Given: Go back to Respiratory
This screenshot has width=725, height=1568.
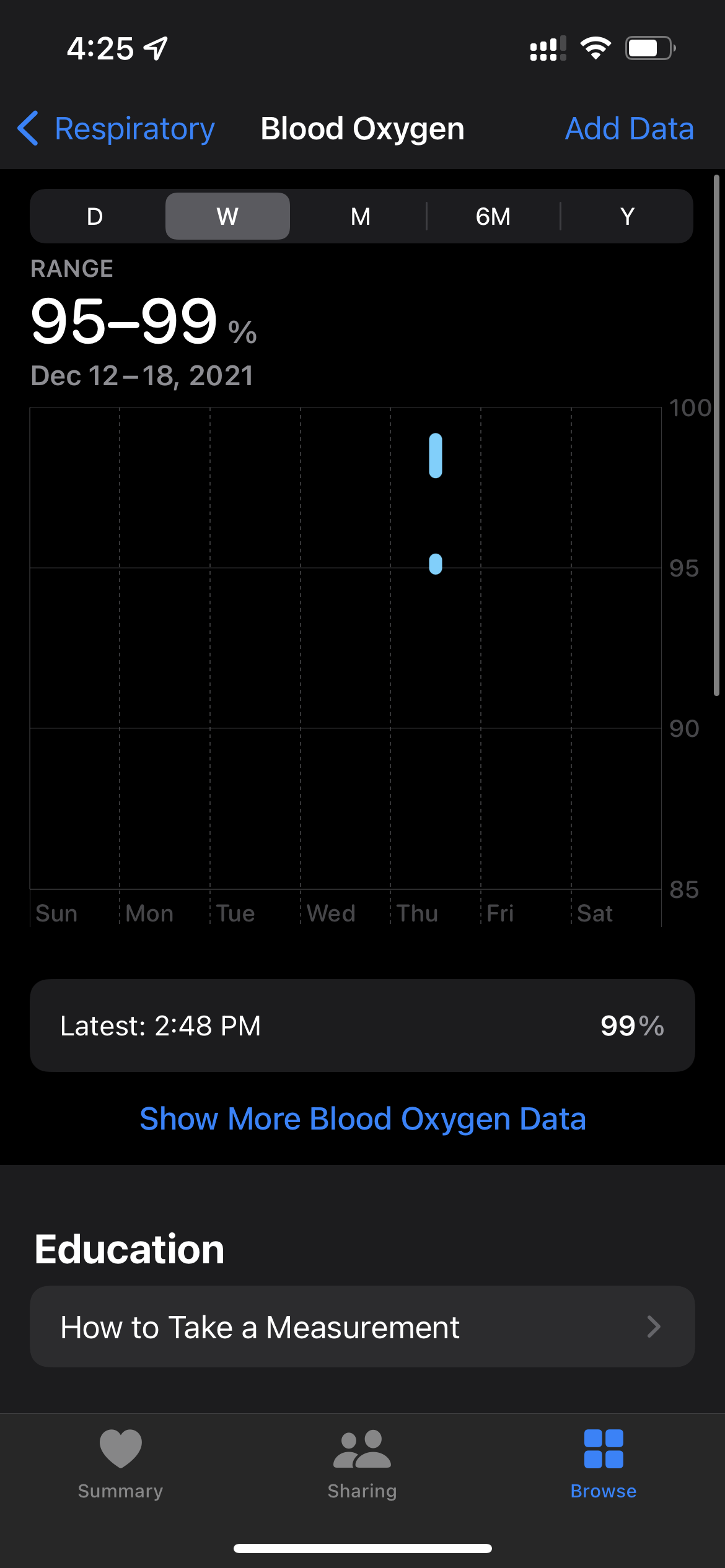Looking at the screenshot, I should (x=116, y=129).
